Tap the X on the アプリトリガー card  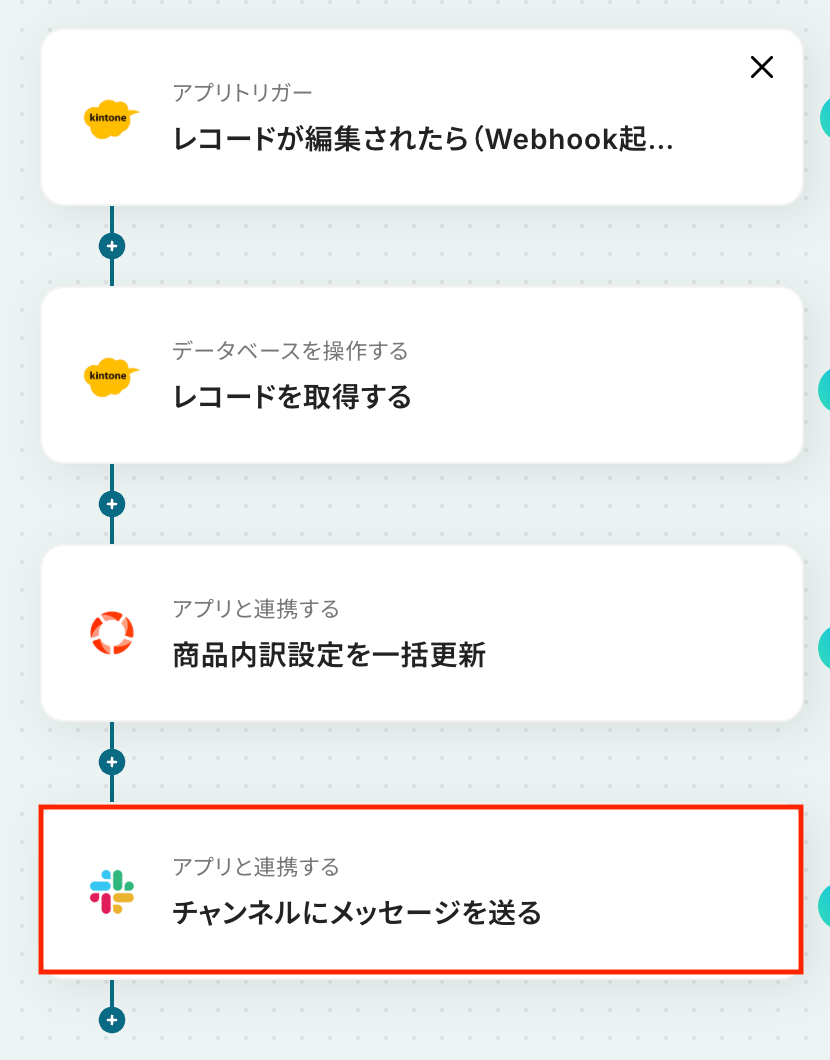coord(762,67)
